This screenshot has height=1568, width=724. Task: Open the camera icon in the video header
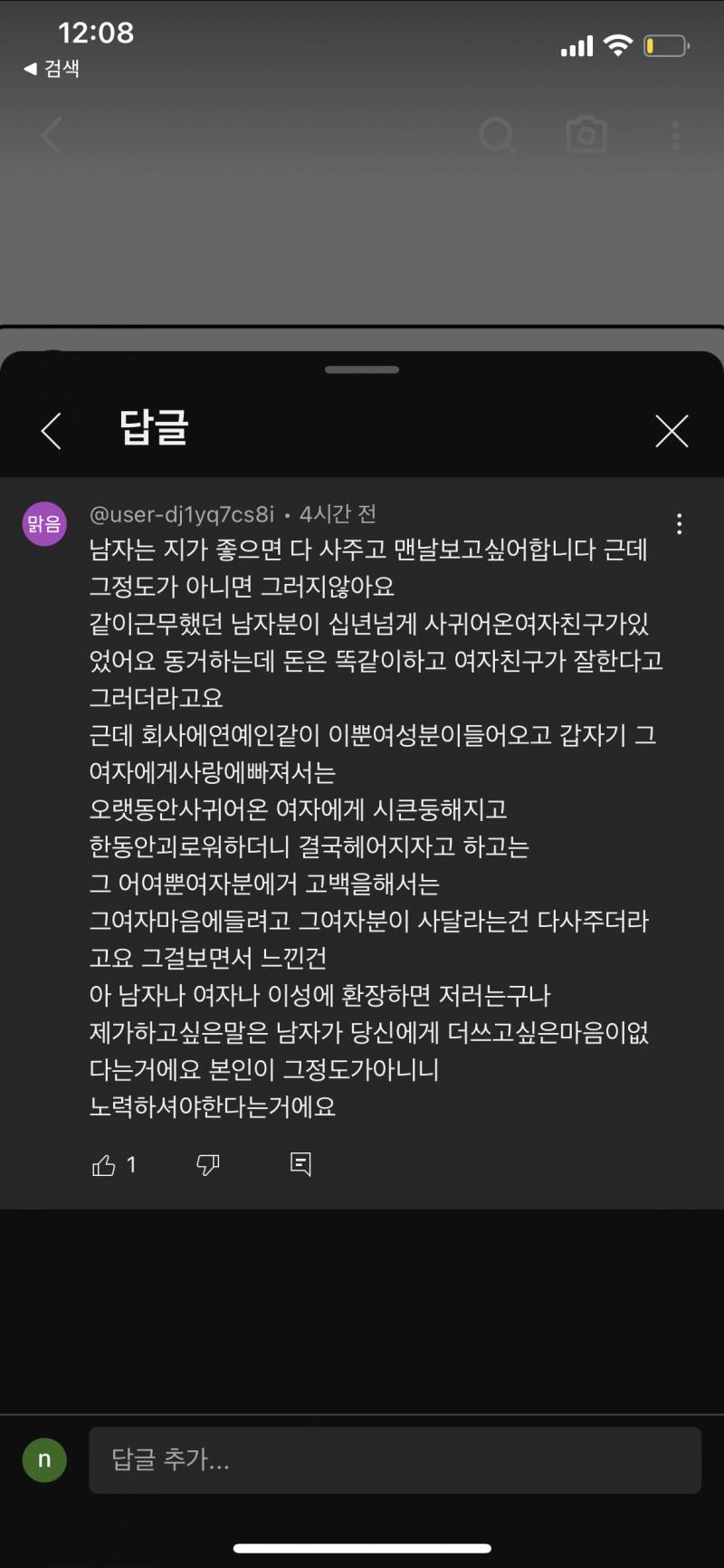587,135
